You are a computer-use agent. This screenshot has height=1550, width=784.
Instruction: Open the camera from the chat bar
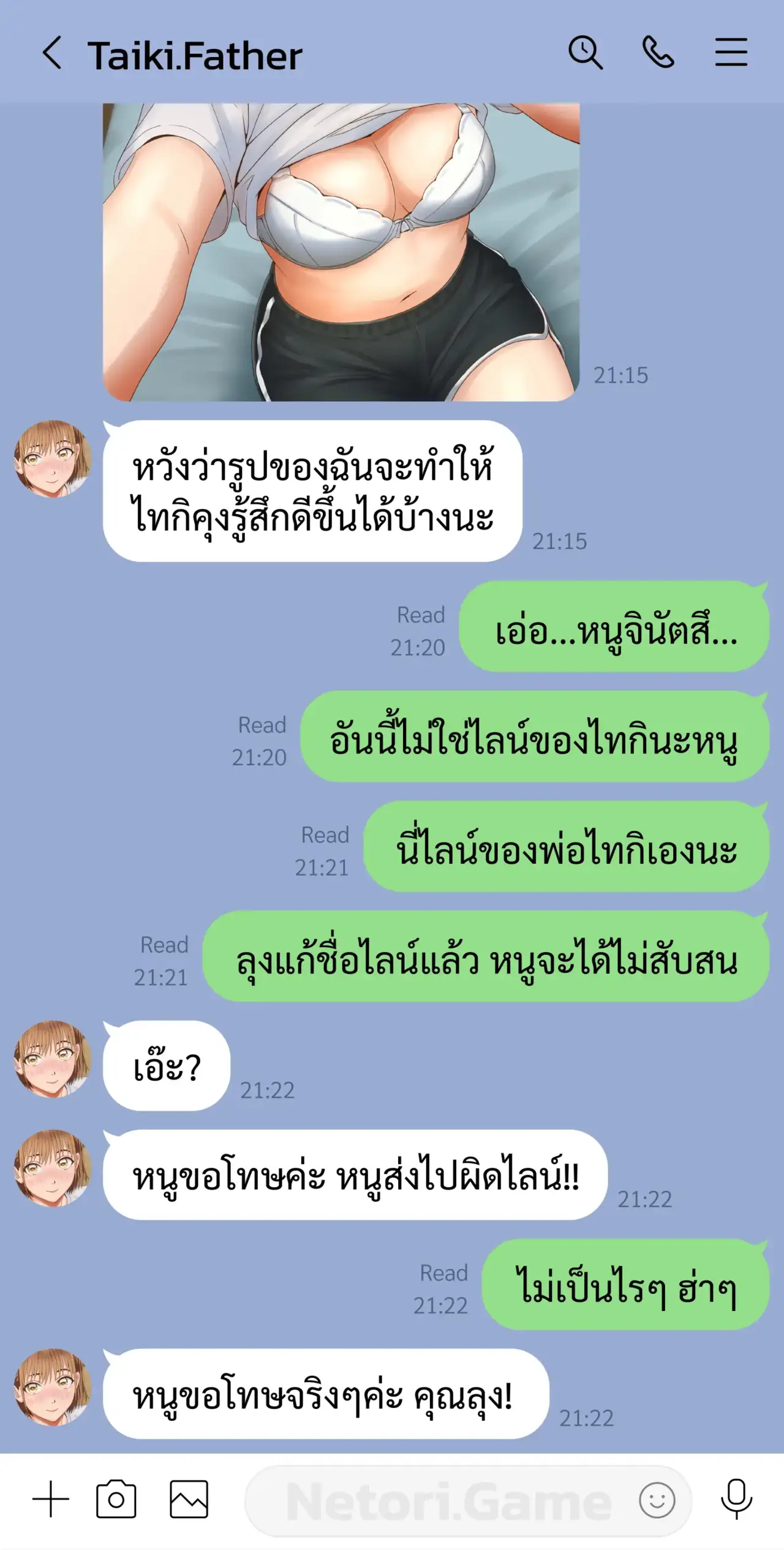coord(116,1499)
